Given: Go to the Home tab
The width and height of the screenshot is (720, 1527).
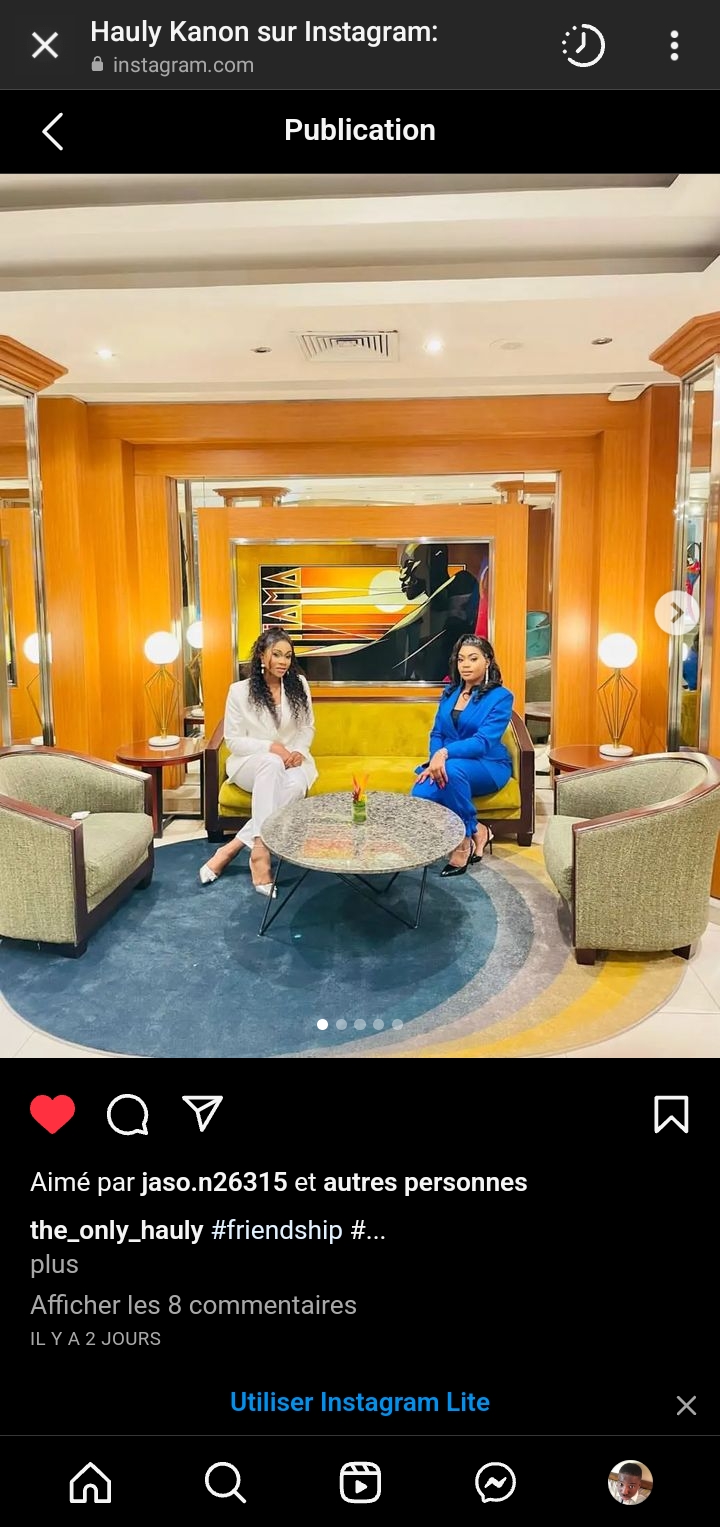Looking at the screenshot, I should pyautogui.click(x=90, y=1482).
